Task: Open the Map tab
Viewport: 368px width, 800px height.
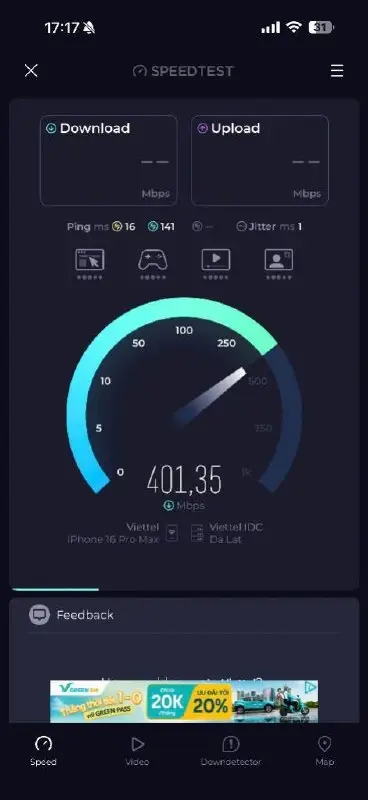Action: pos(325,751)
